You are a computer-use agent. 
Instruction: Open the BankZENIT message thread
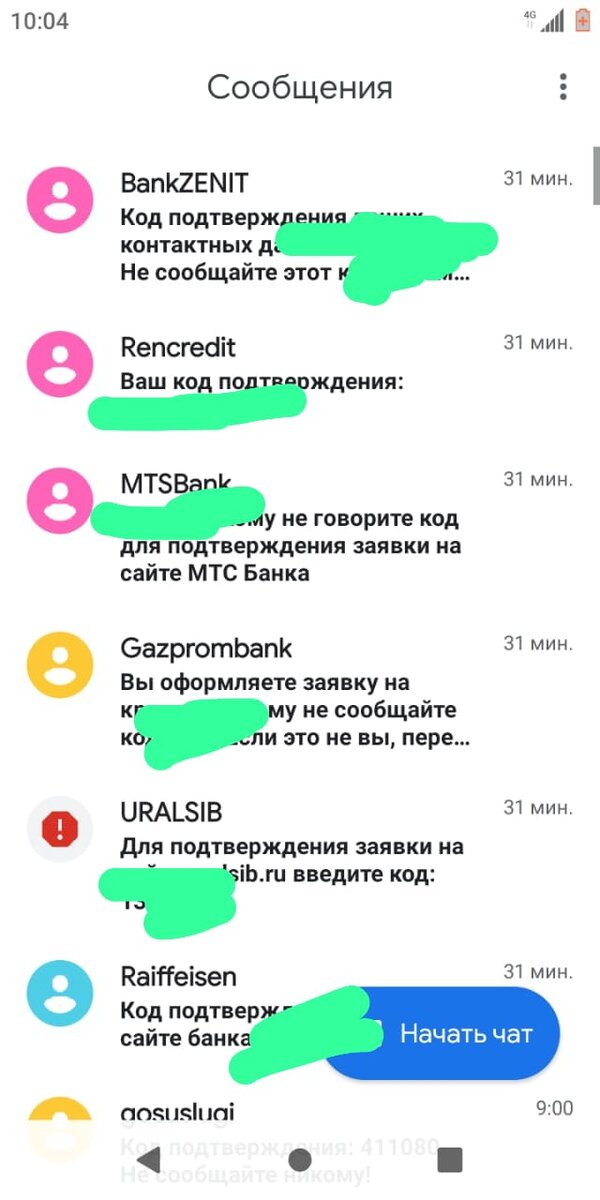click(300, 228)
